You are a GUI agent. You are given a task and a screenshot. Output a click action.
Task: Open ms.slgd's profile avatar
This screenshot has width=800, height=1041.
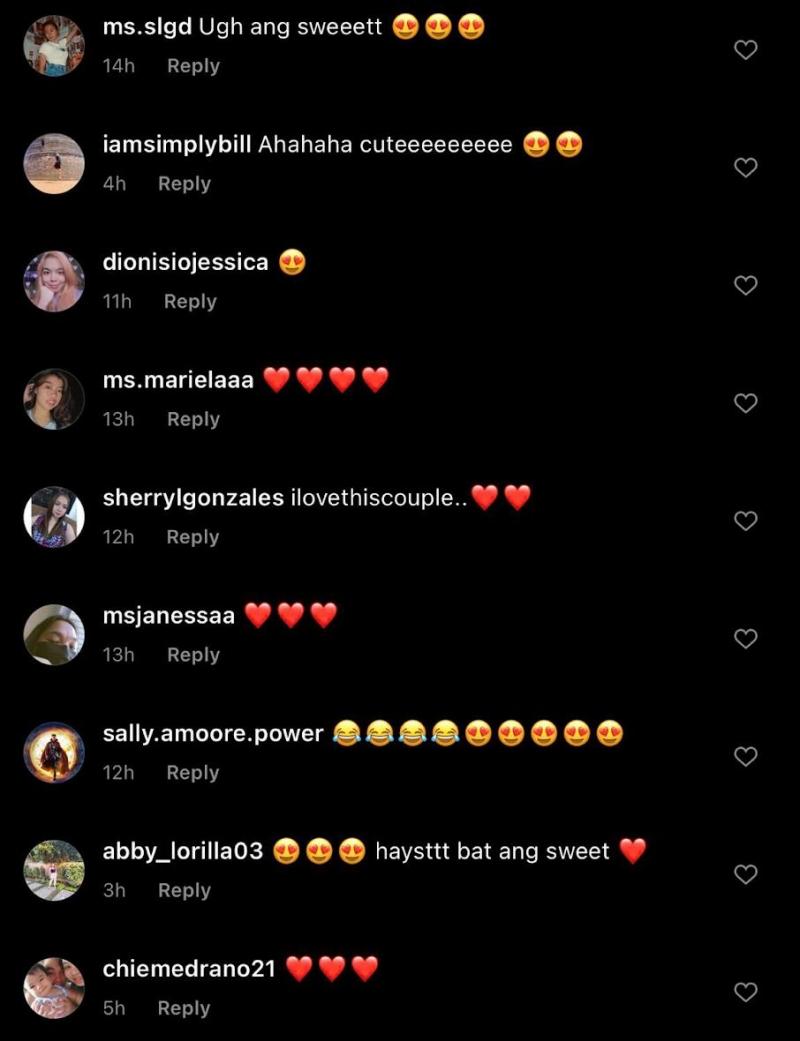[54, 46]
